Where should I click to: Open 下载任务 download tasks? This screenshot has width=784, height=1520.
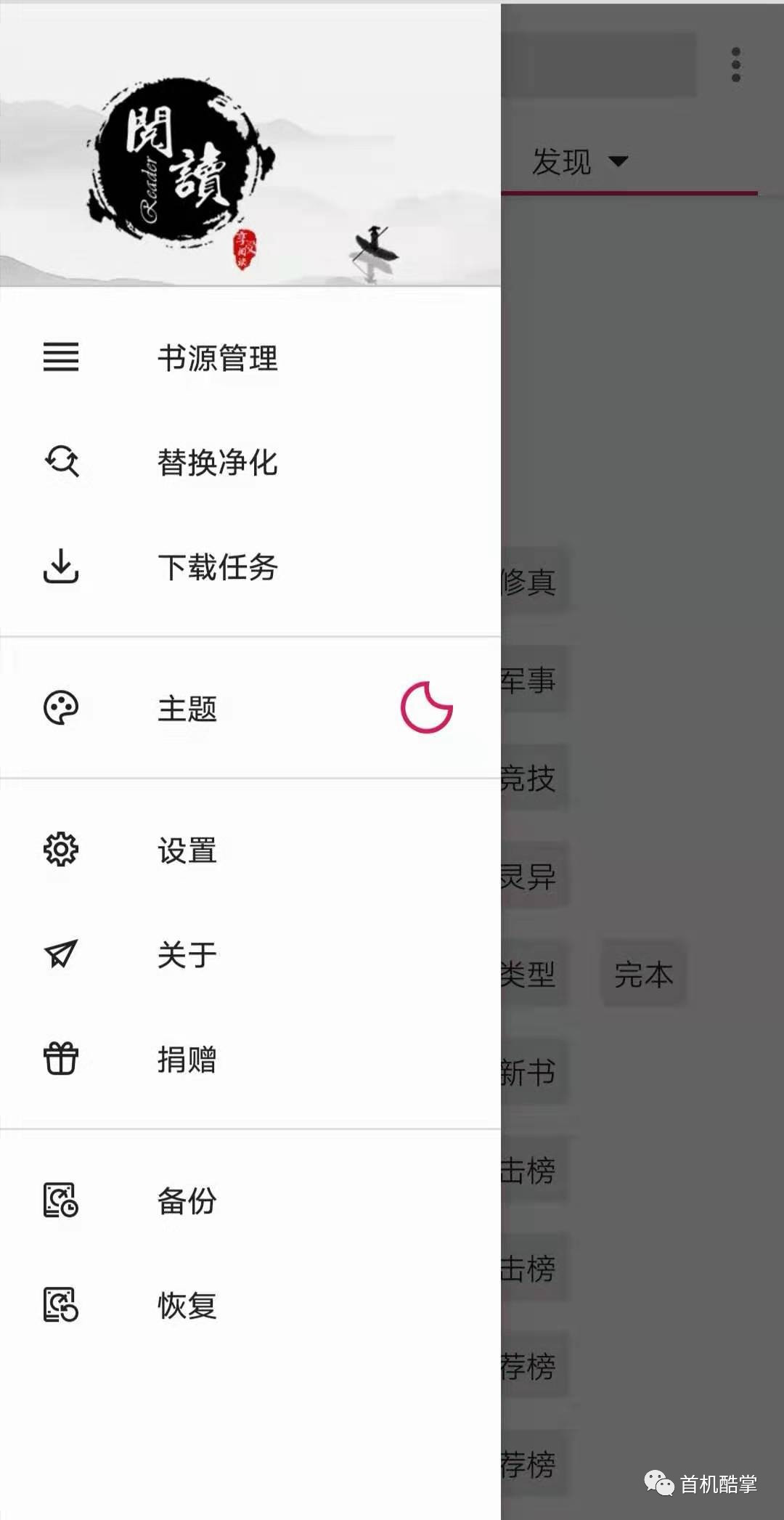click(x=218, y=567)
